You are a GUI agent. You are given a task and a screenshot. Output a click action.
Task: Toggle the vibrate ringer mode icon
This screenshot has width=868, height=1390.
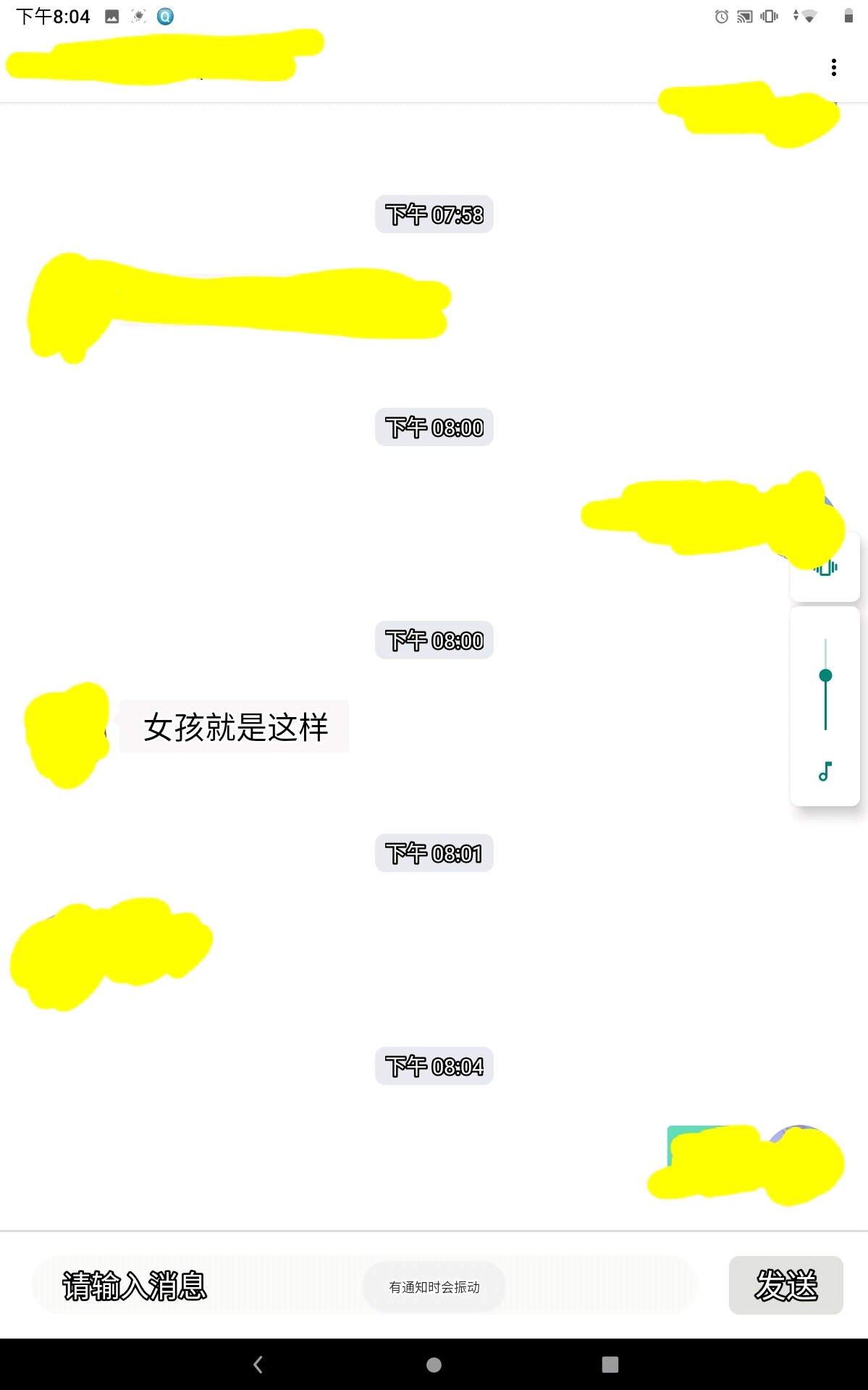point(825,569)
